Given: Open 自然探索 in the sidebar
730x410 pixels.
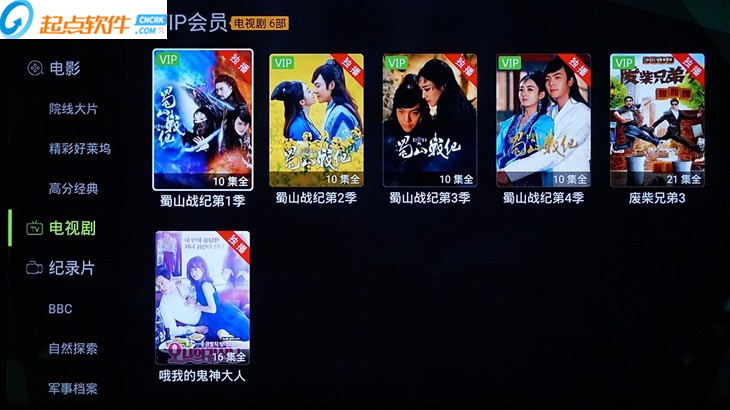Looking at the screenshot, I should click(73, 348).
